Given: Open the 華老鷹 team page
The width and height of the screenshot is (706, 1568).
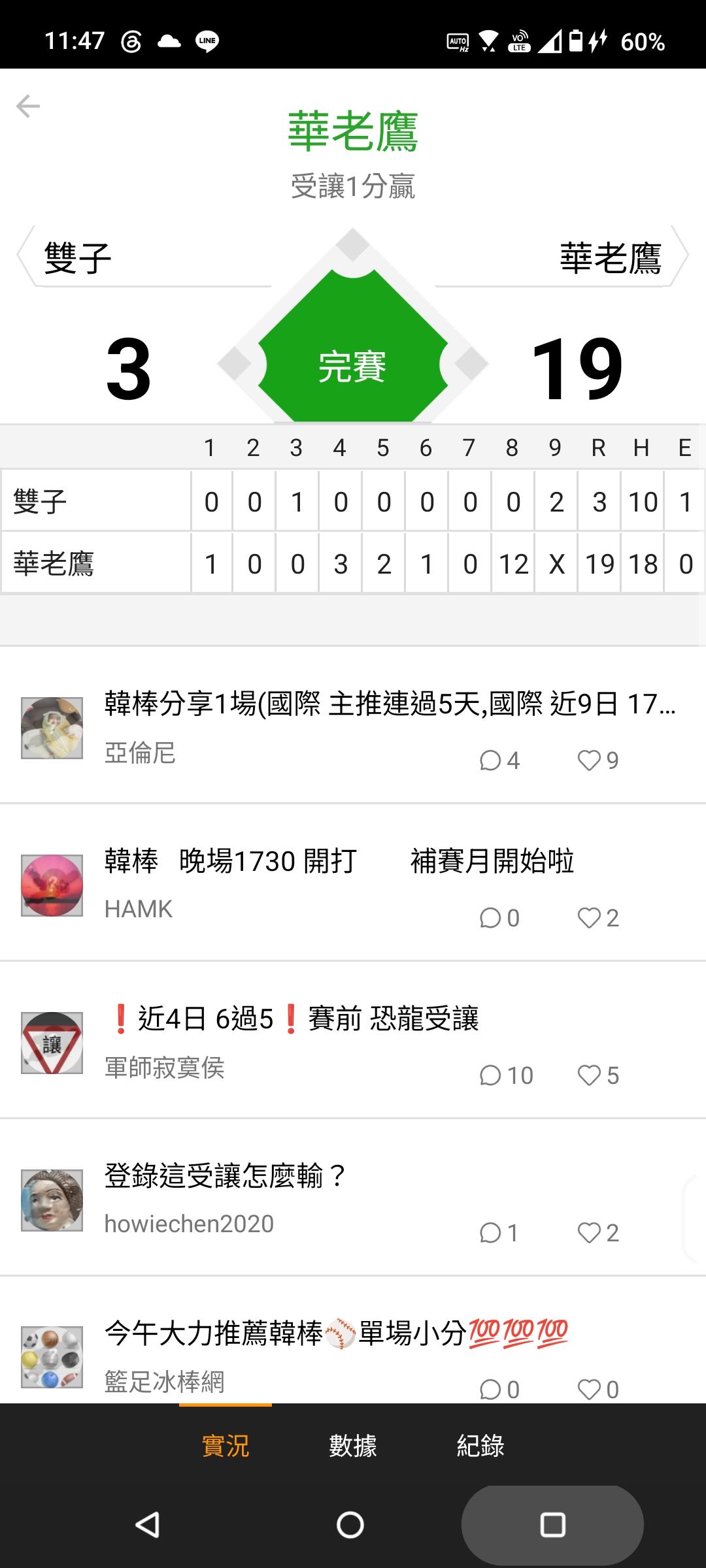Looking at the screenshot, I should pos(562,257).
